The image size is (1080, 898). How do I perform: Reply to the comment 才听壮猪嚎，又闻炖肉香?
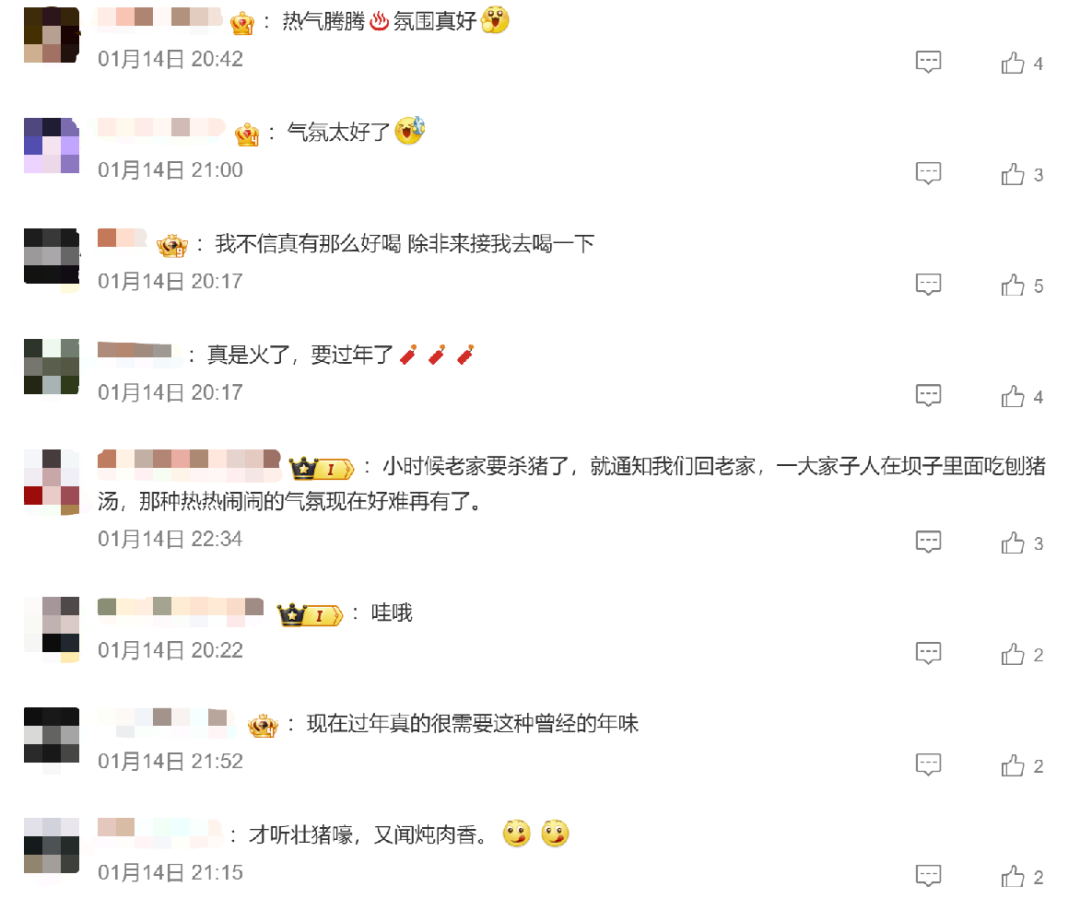pyautogui.click(x=929, y=876)
